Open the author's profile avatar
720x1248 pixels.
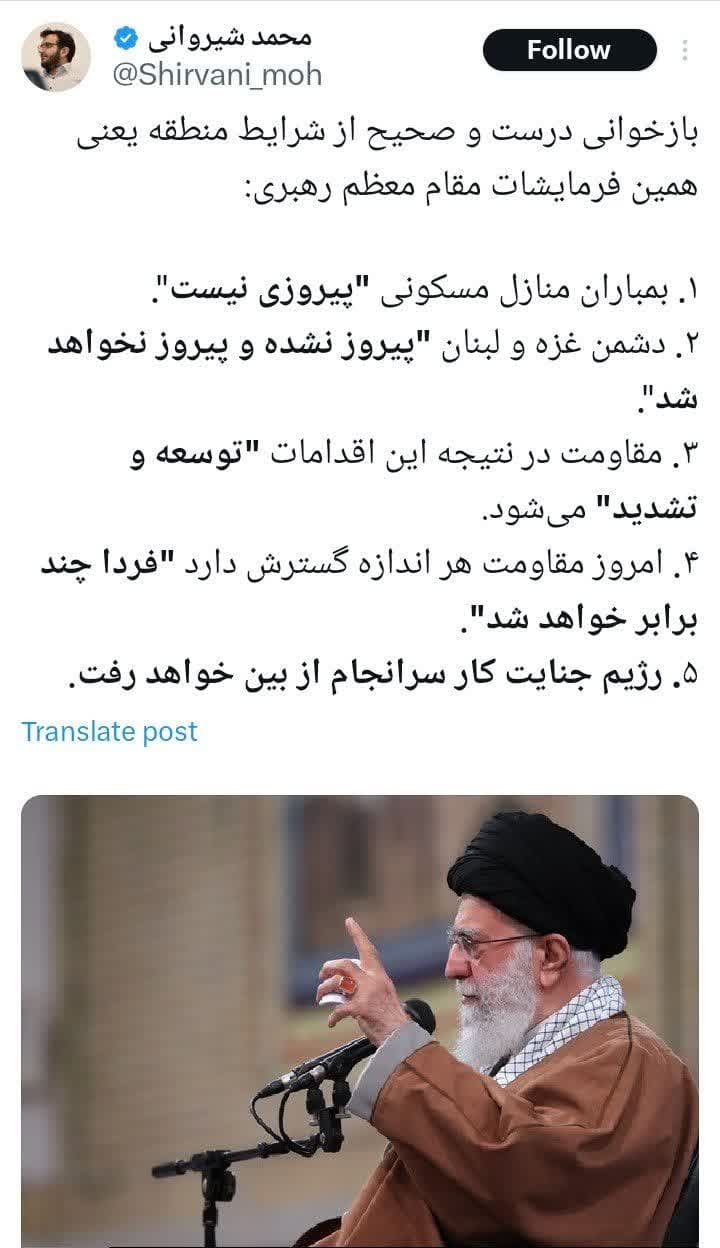56,55
